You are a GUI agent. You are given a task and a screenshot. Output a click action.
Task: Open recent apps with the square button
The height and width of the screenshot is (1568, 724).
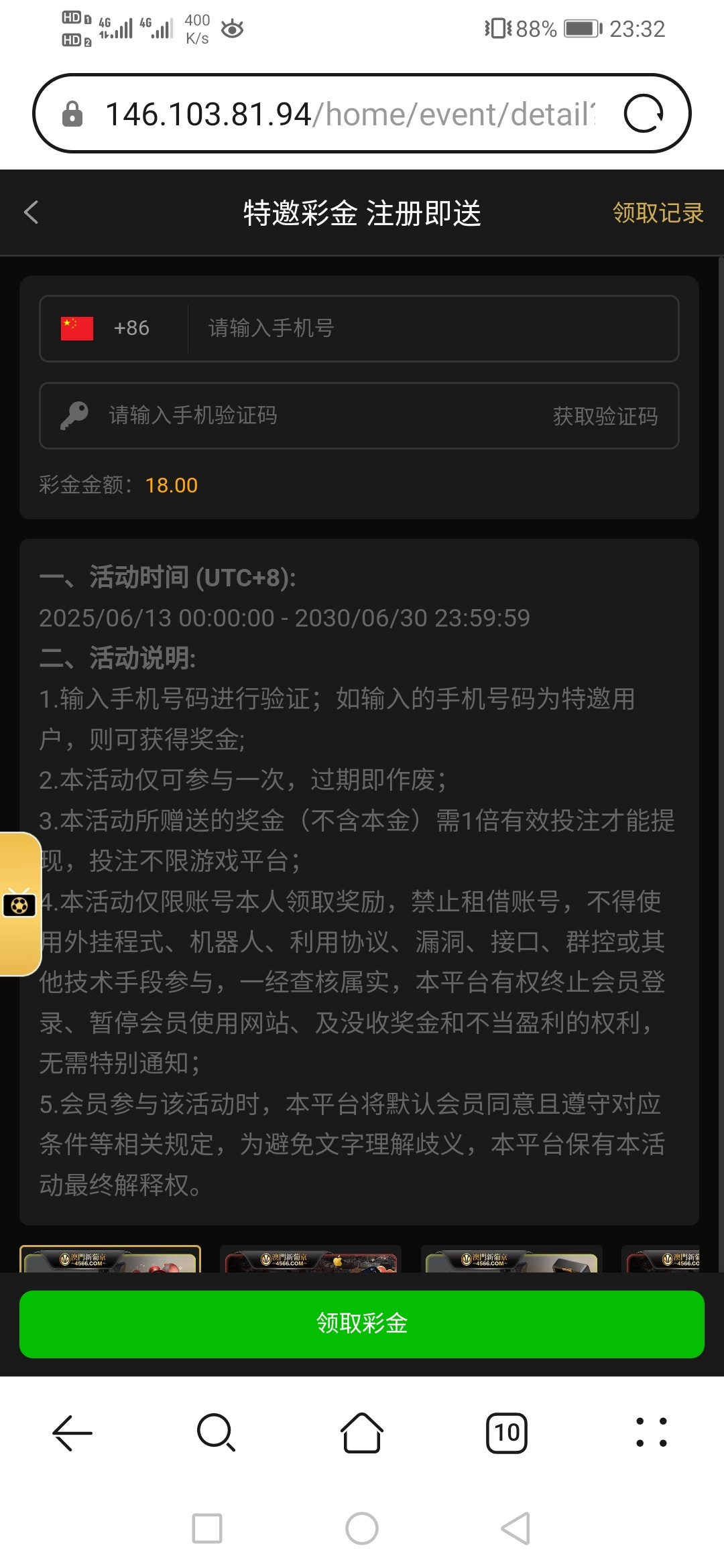click(207, 1528)
